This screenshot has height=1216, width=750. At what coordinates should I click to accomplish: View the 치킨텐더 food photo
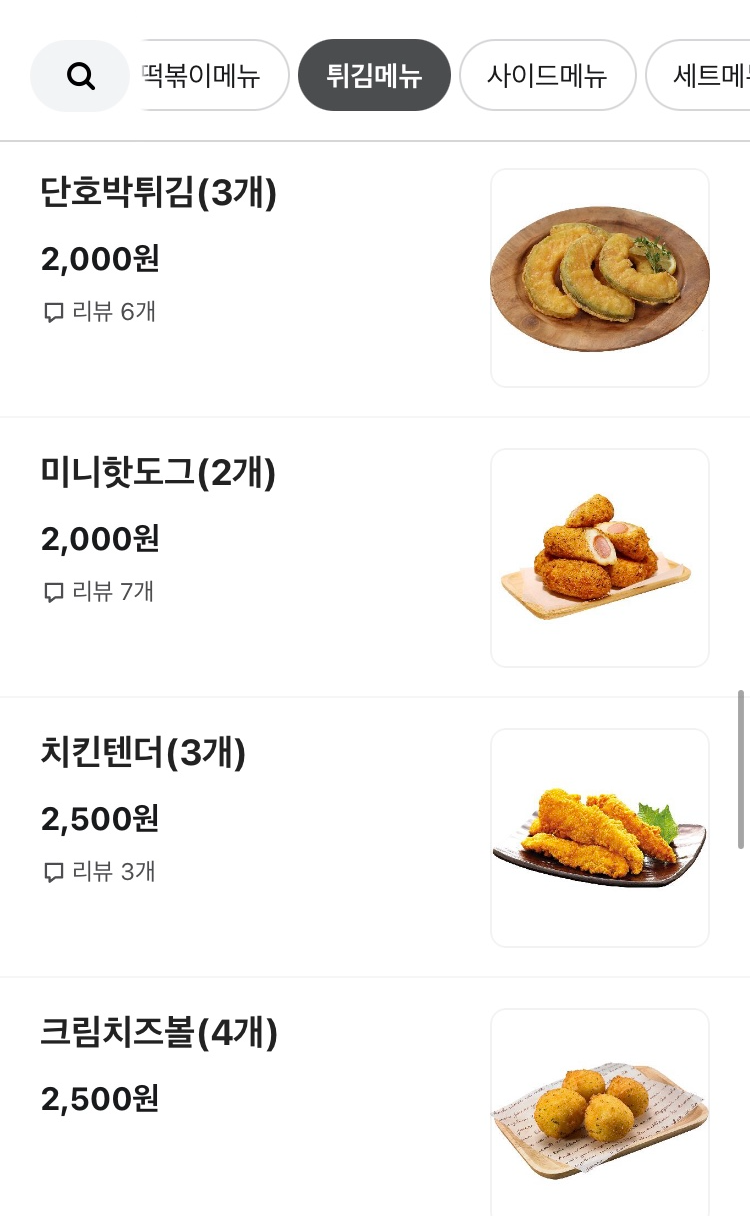[599, 838]
